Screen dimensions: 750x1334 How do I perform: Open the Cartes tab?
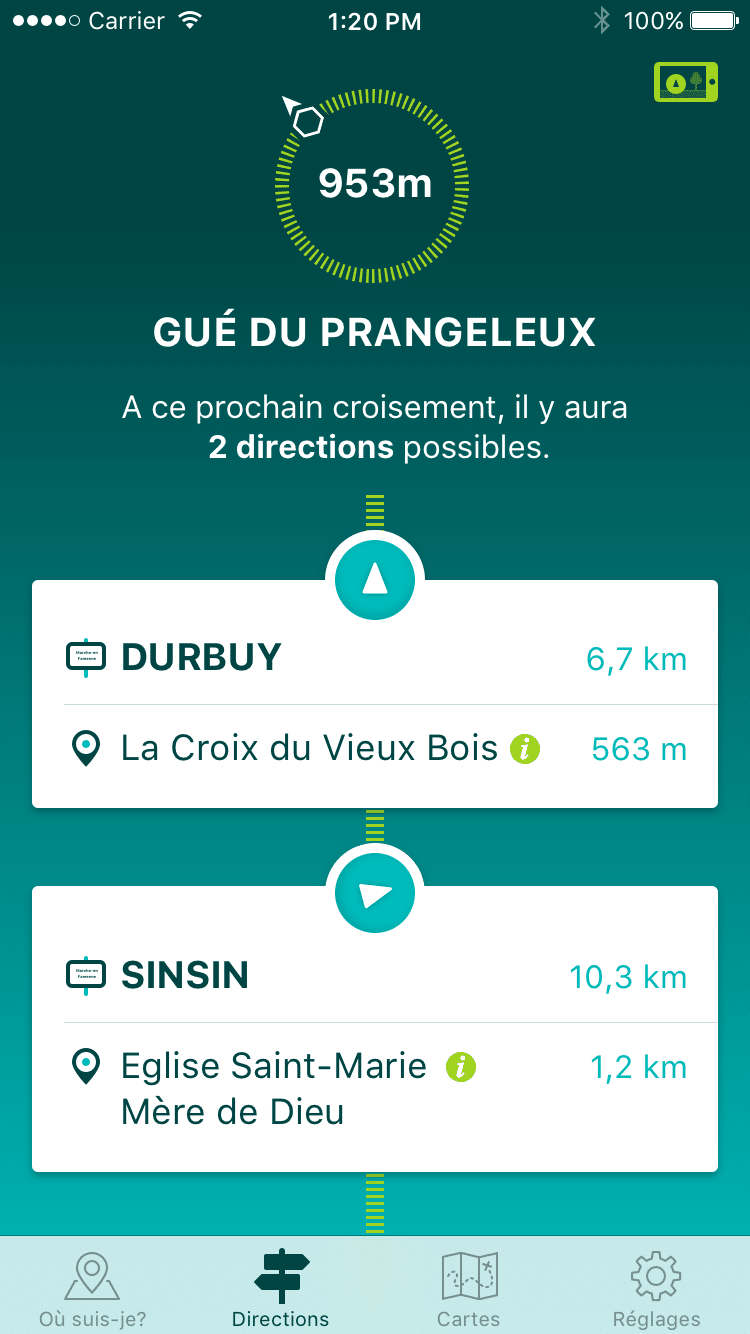click(x=469, y=1289)
